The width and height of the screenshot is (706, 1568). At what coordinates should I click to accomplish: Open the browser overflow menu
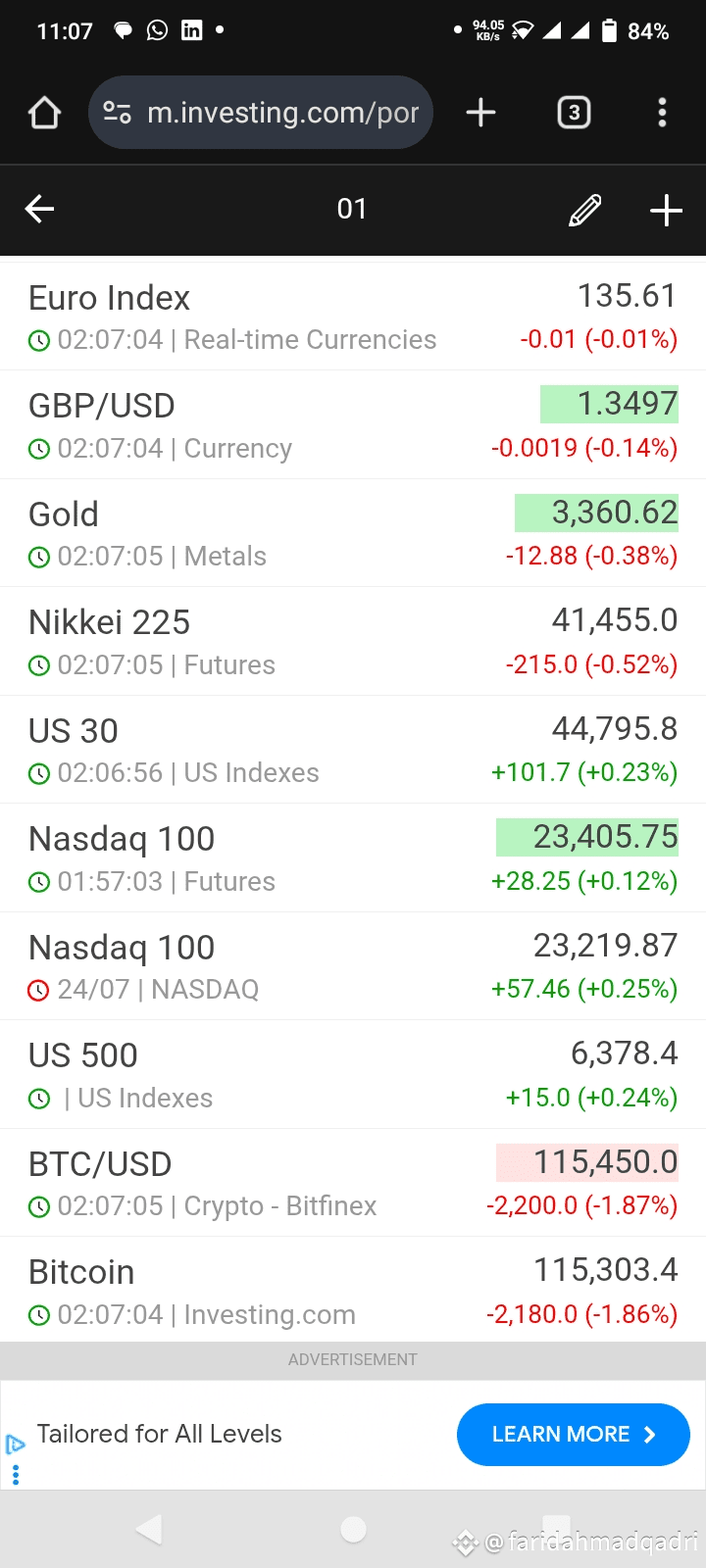pos(662,113)
